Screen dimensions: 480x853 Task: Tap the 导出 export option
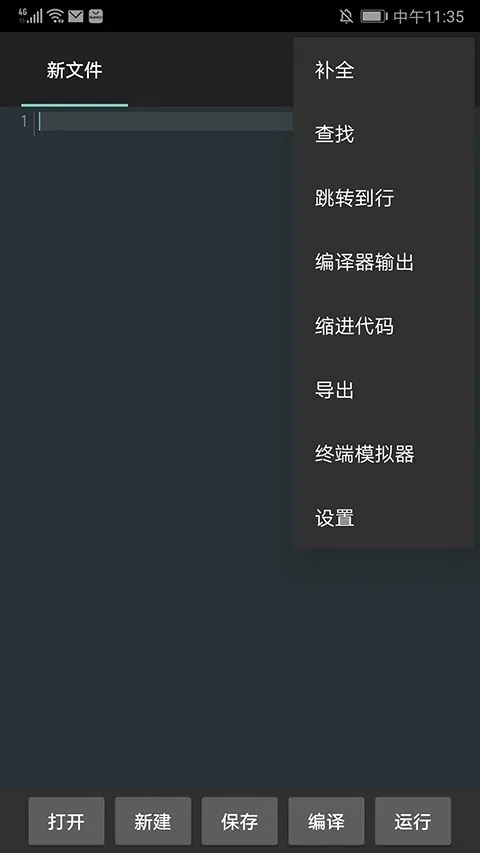pos(384,390)
